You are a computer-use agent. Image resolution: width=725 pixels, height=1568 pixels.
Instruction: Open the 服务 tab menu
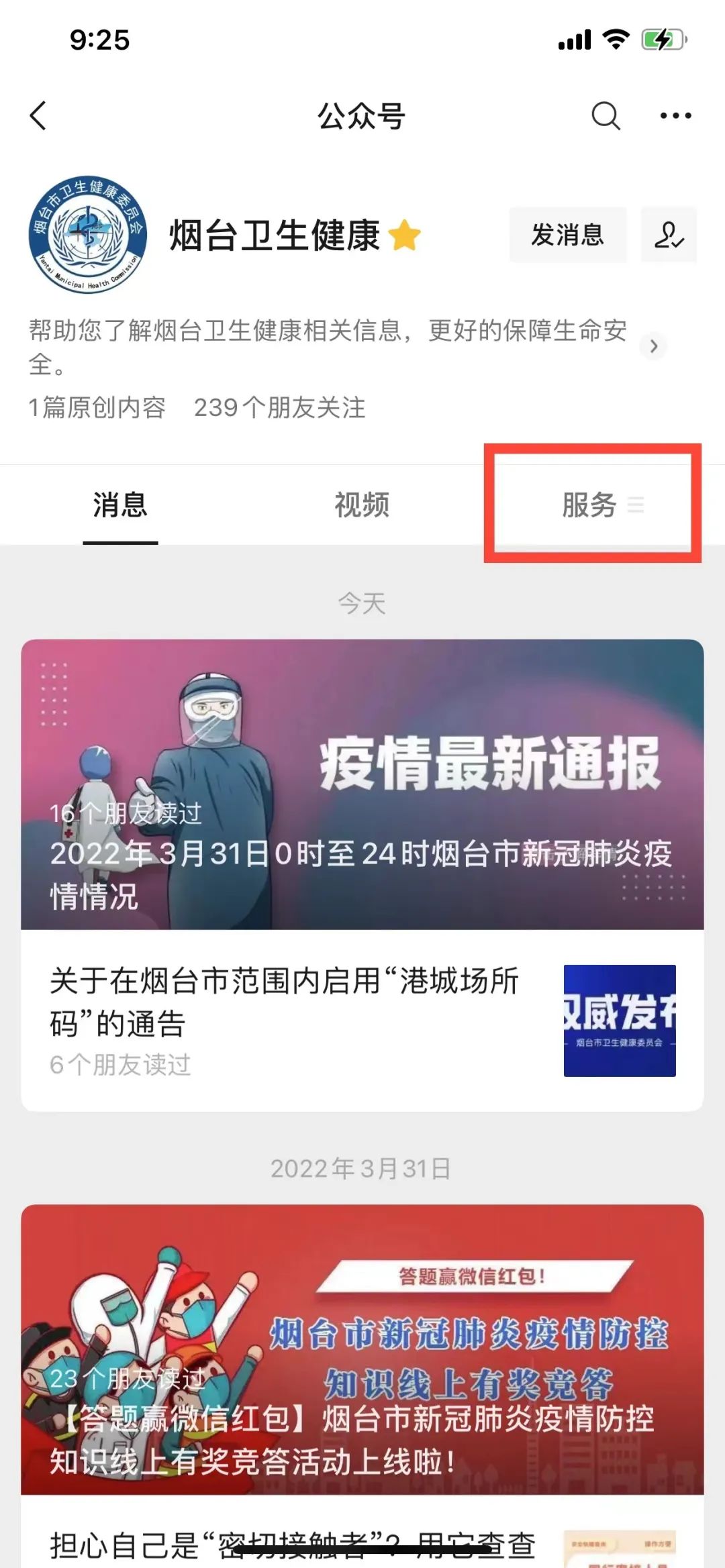point(591,505)
